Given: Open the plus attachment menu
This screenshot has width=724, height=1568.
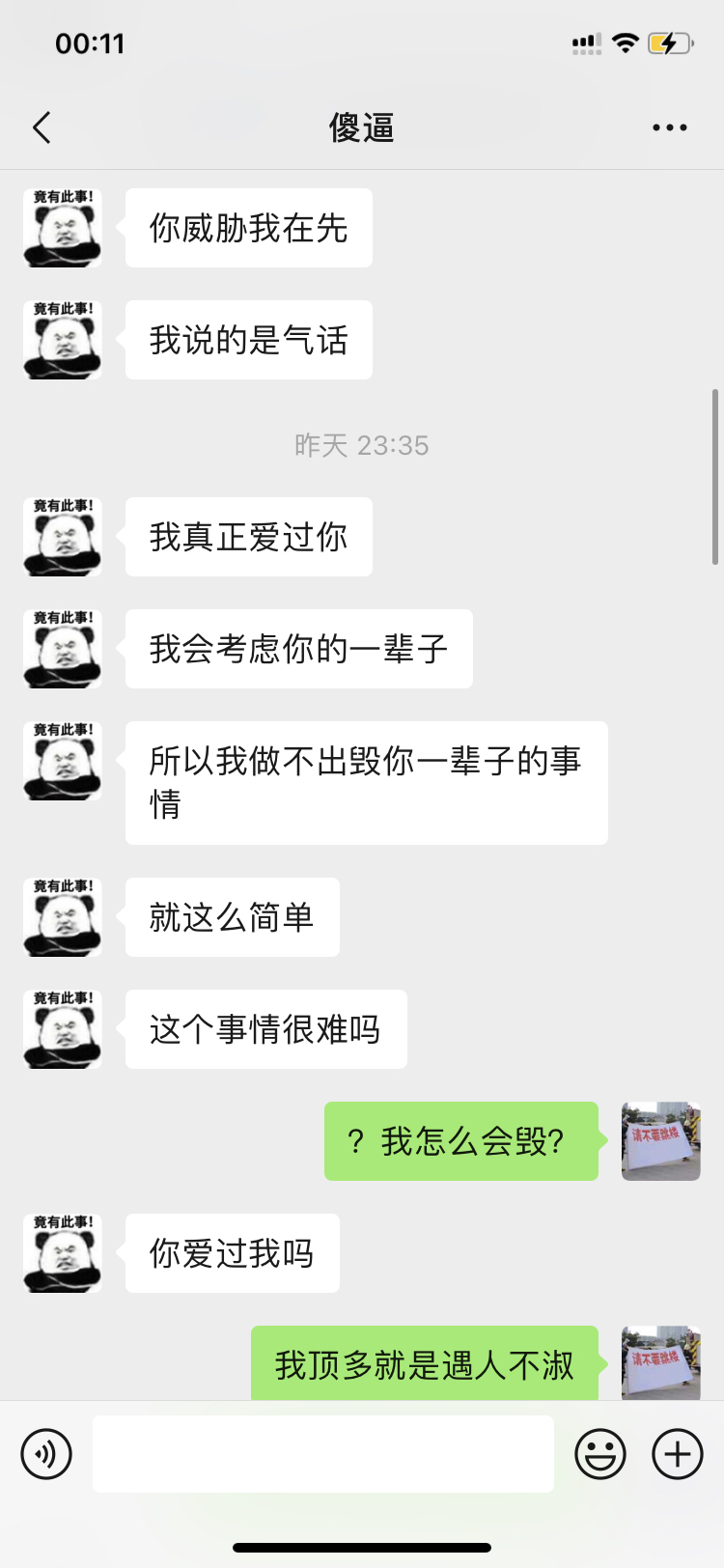Looking at the screenshot, I should (678, 1453).
